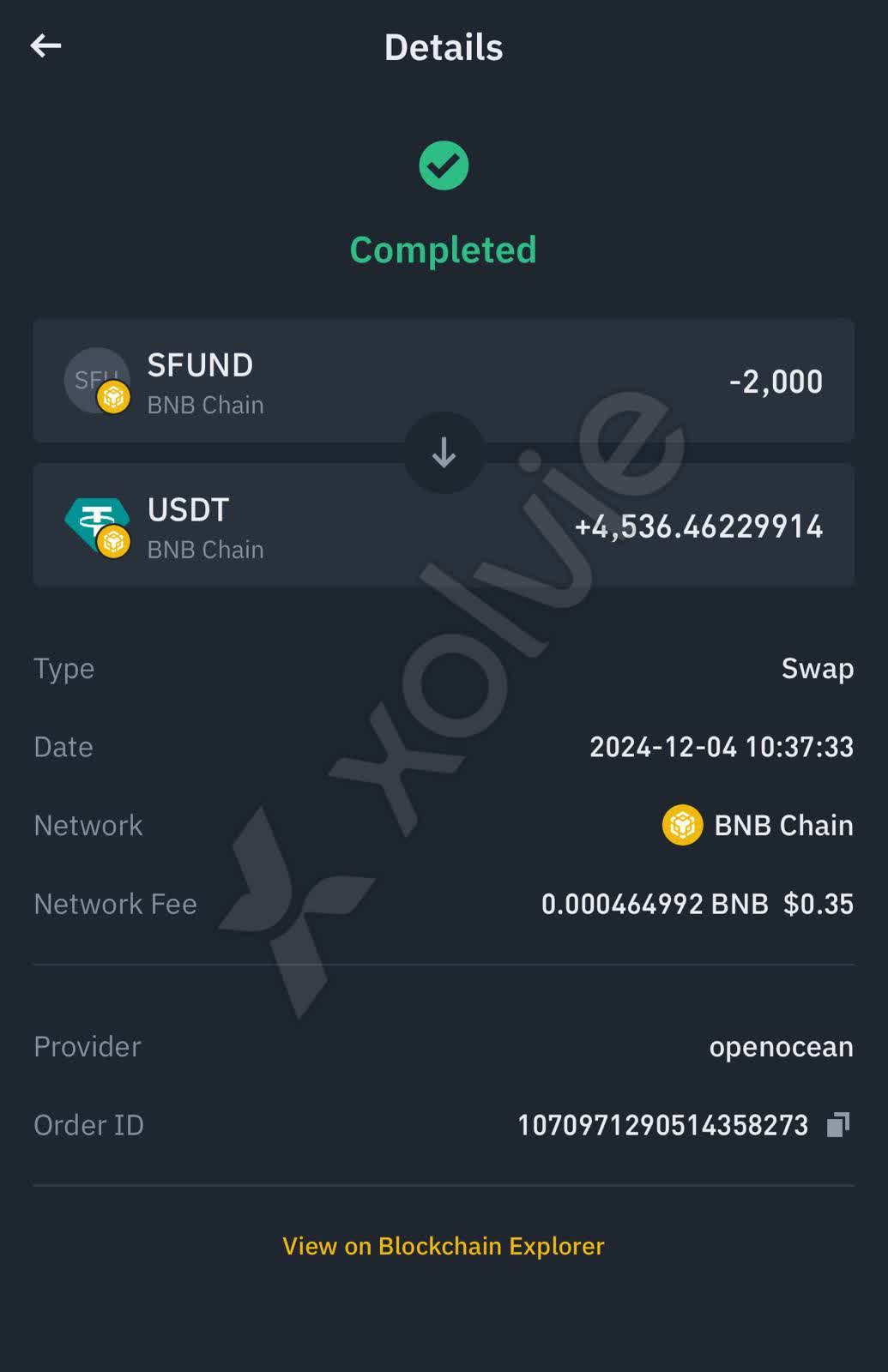Expand the SFUND transaction row

[x=443, y=381]
